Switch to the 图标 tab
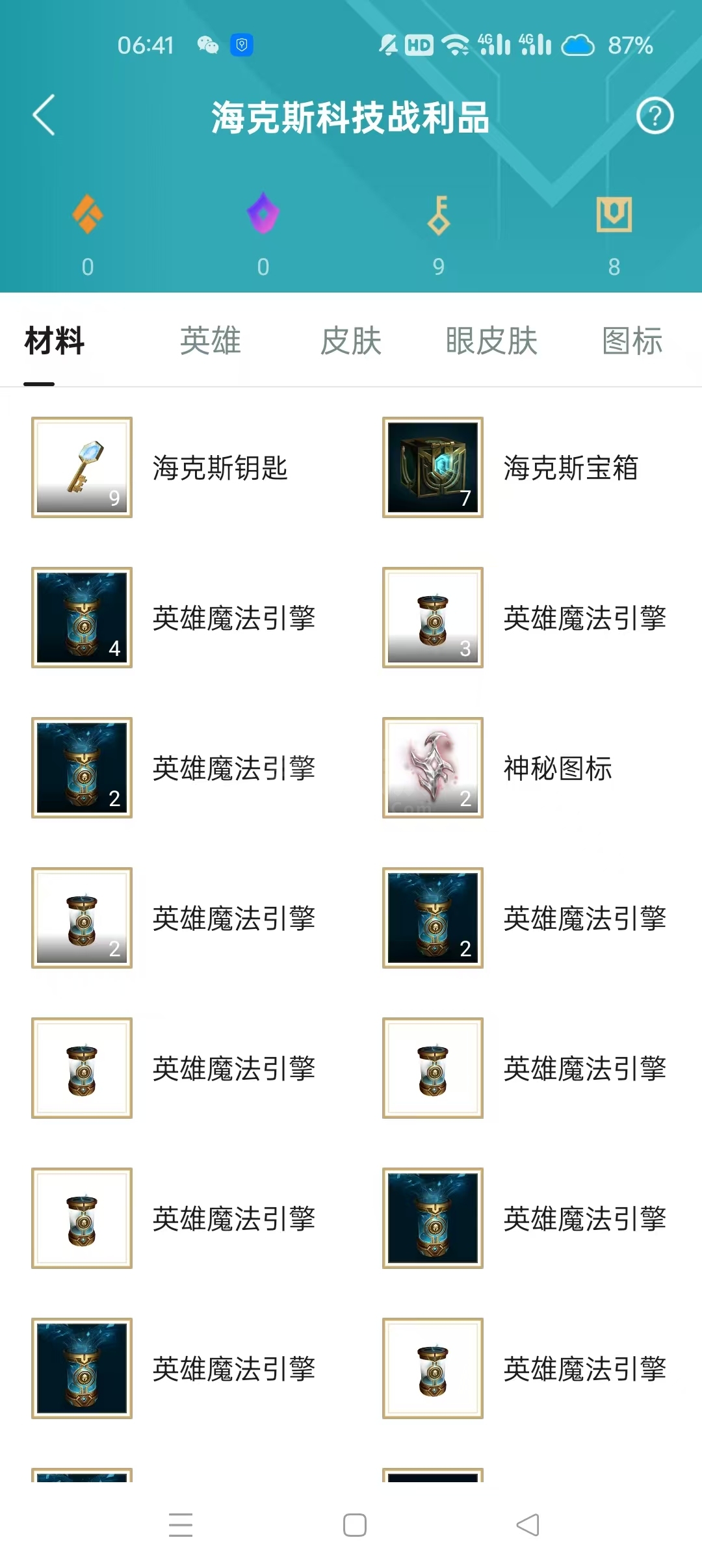 632,341
